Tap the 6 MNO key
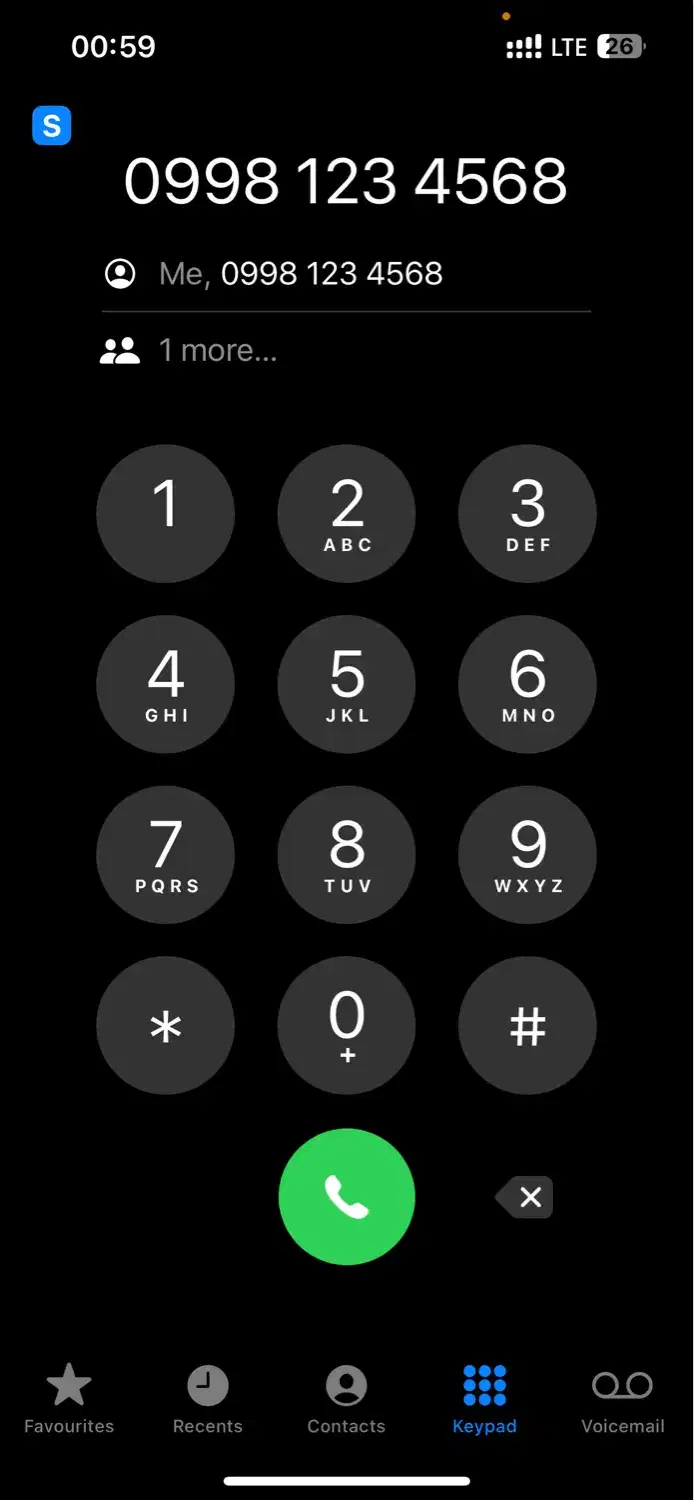 click(x=527, y=685)
